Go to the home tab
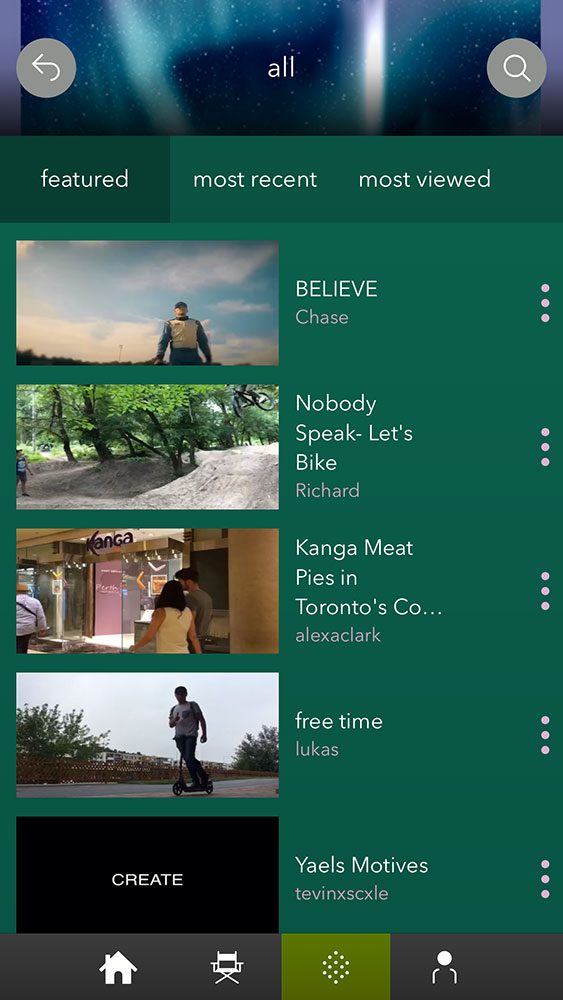 118,967
